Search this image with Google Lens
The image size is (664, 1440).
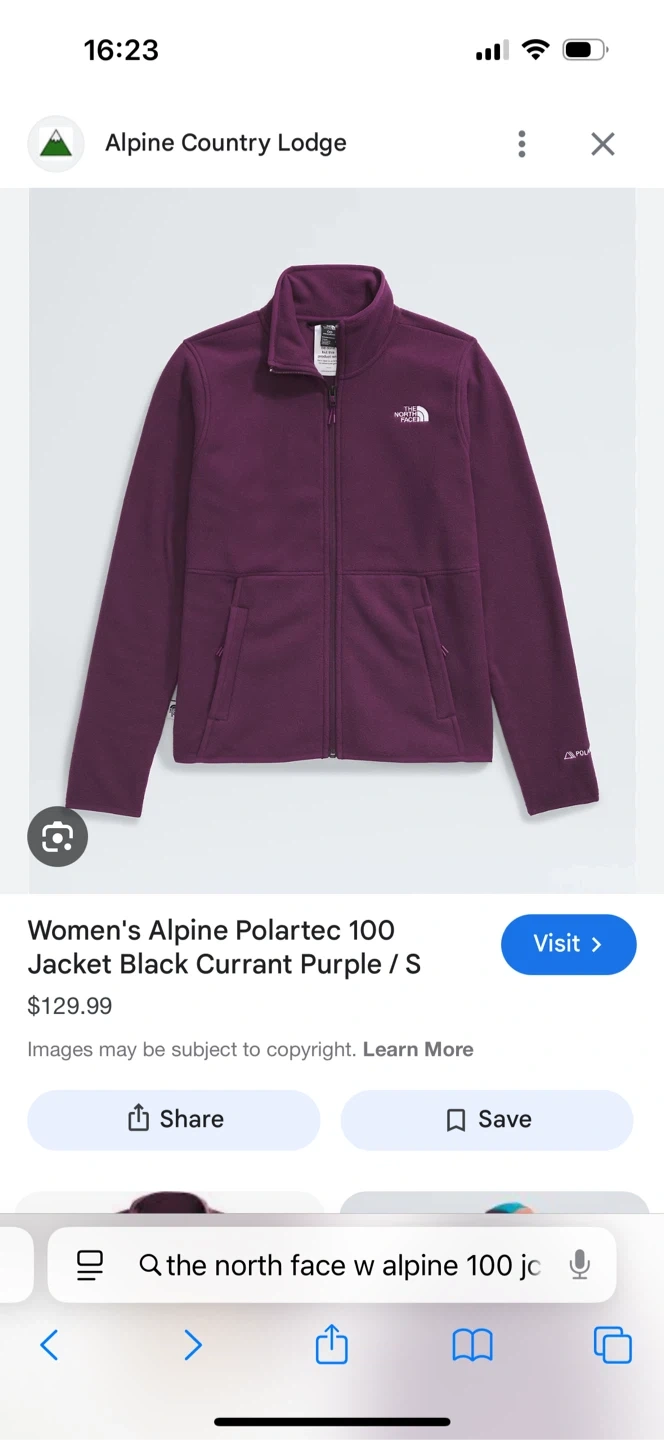pyautogui.click(x=57, y=836)
